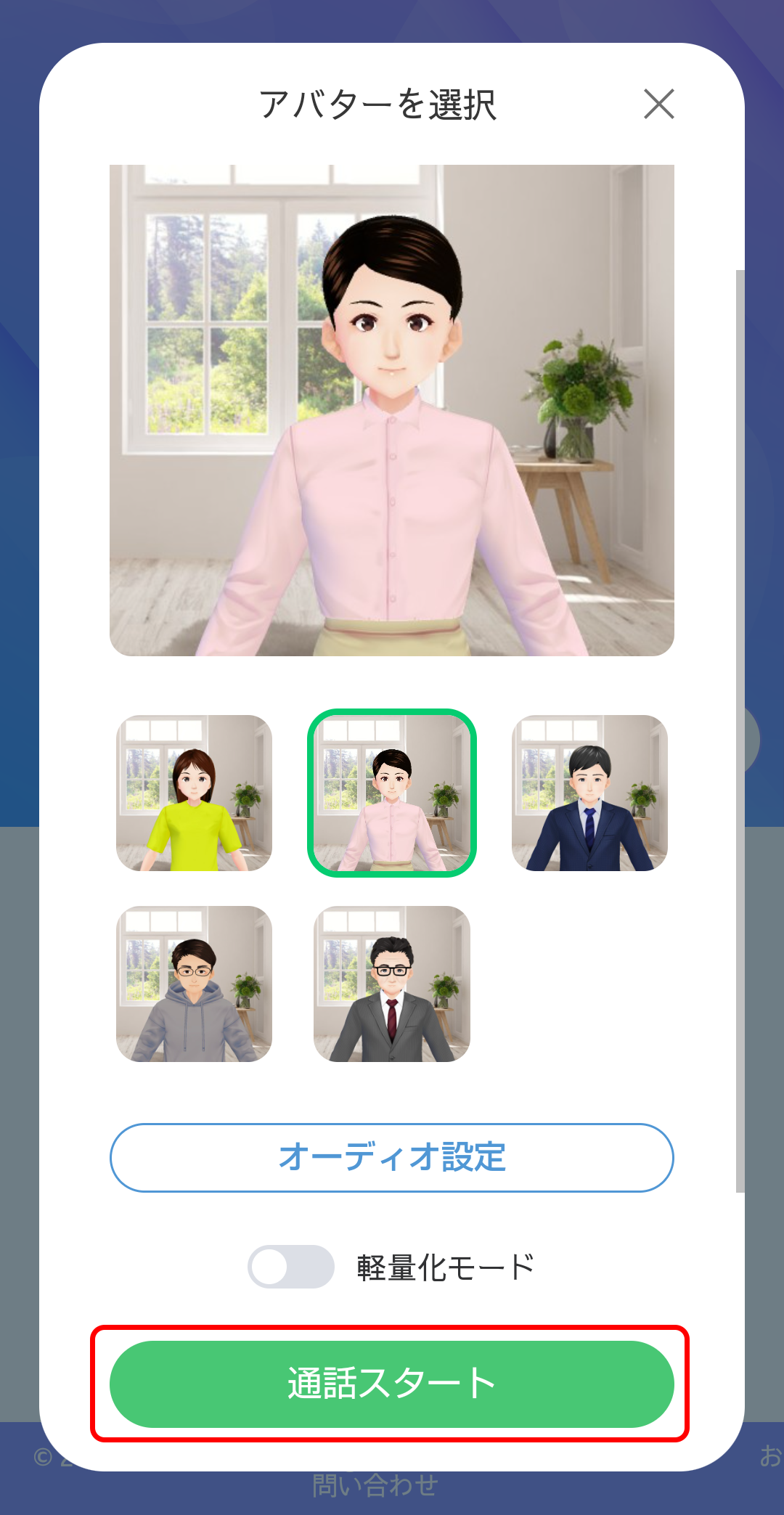Close the avatar selection dialog
Screen dimensions: 784x1515
(x=658, y=104)
